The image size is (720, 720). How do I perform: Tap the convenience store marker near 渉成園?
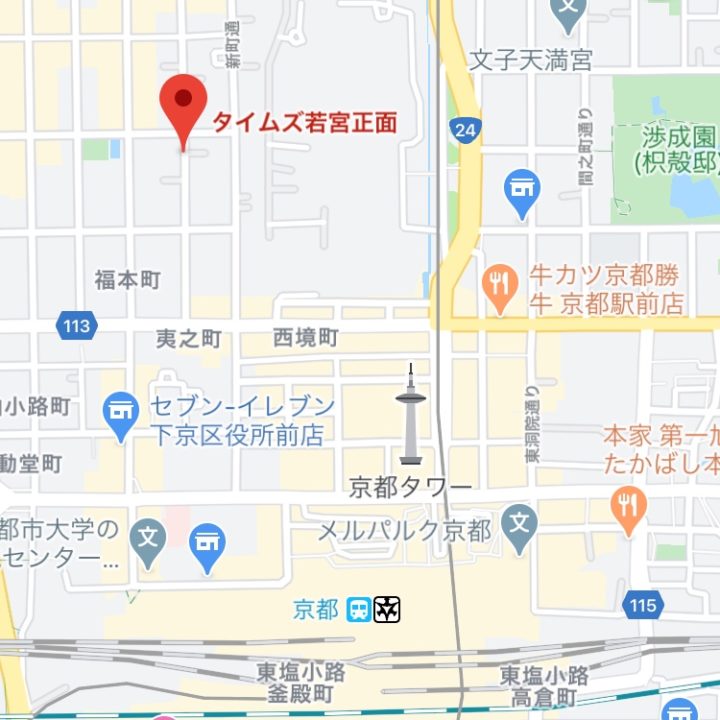[522, 190]
